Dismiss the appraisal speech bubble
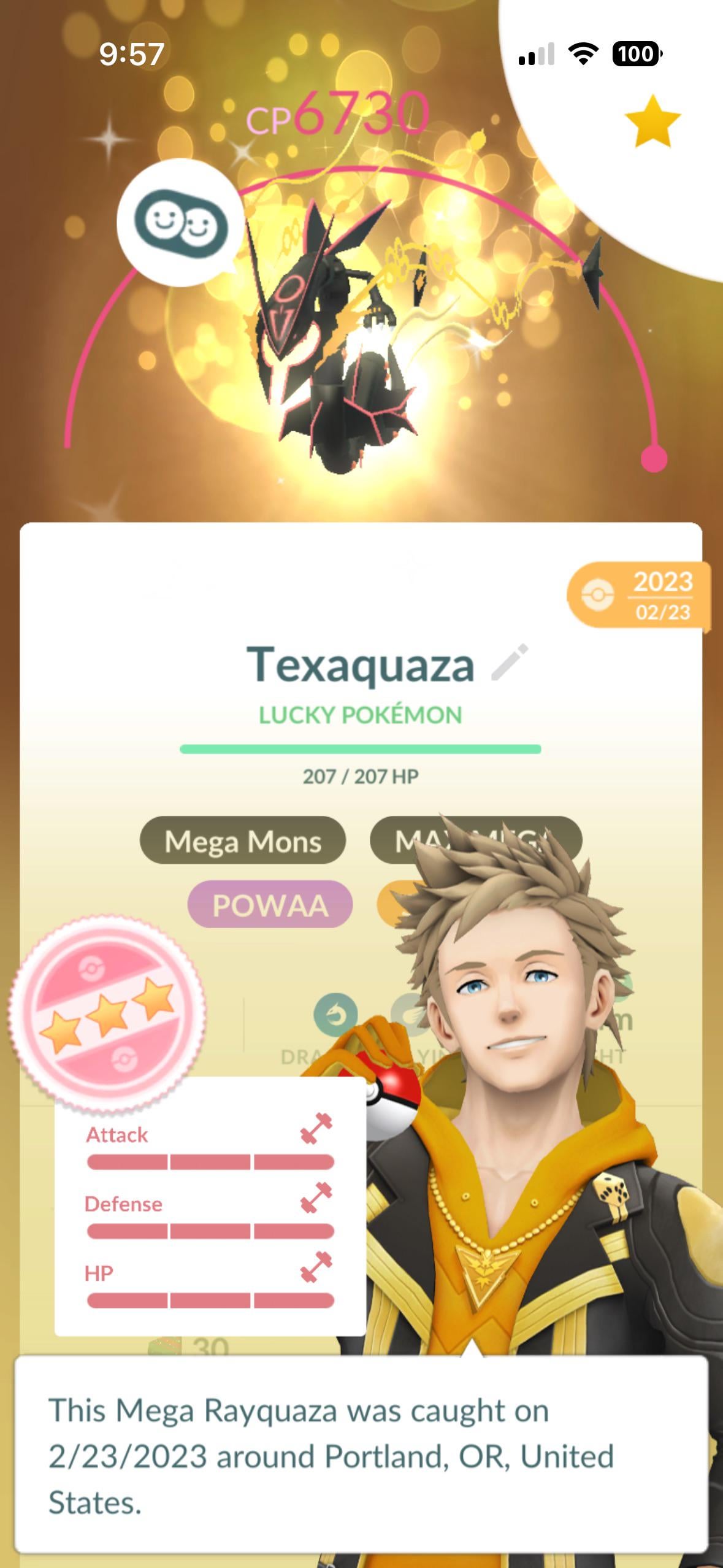The width and height of the screenshot is (723, 1568). [x=361, y=1455]
